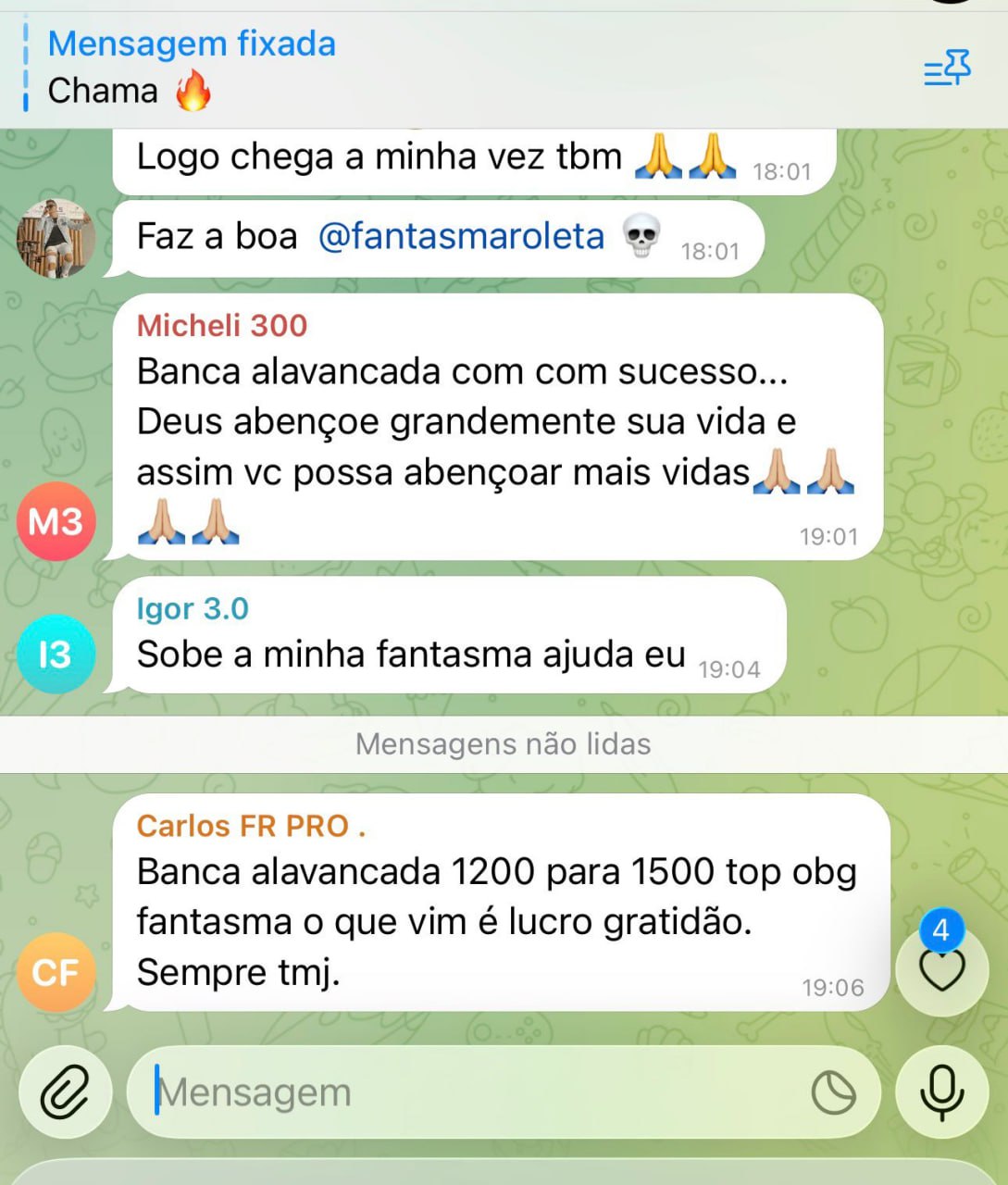Open the pinned message banner "Chama"
This screenshot has width=1008, height=1185.
click(x=278, y=69)
